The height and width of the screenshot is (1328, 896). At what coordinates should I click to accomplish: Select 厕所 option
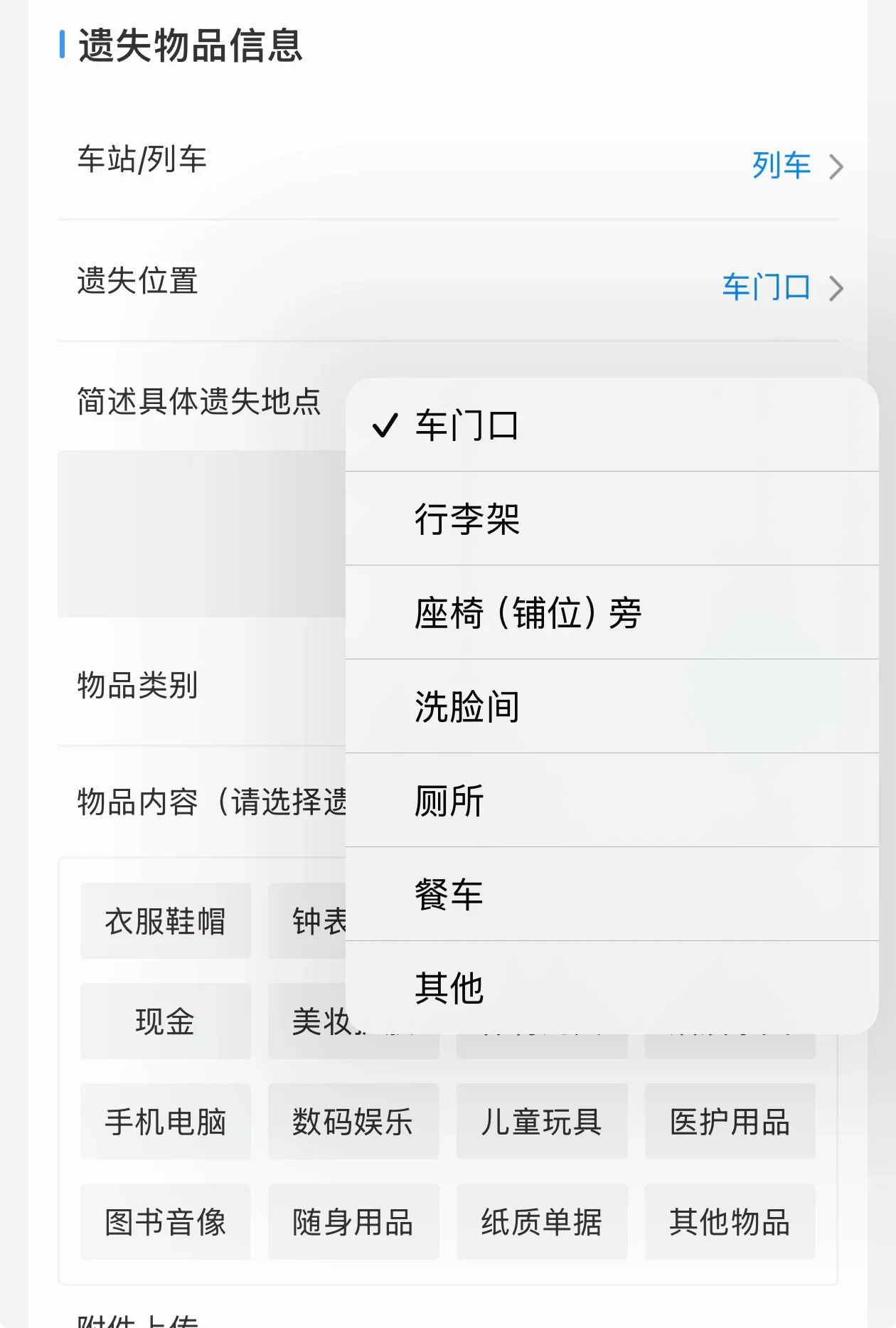click(x=612, y=800)
